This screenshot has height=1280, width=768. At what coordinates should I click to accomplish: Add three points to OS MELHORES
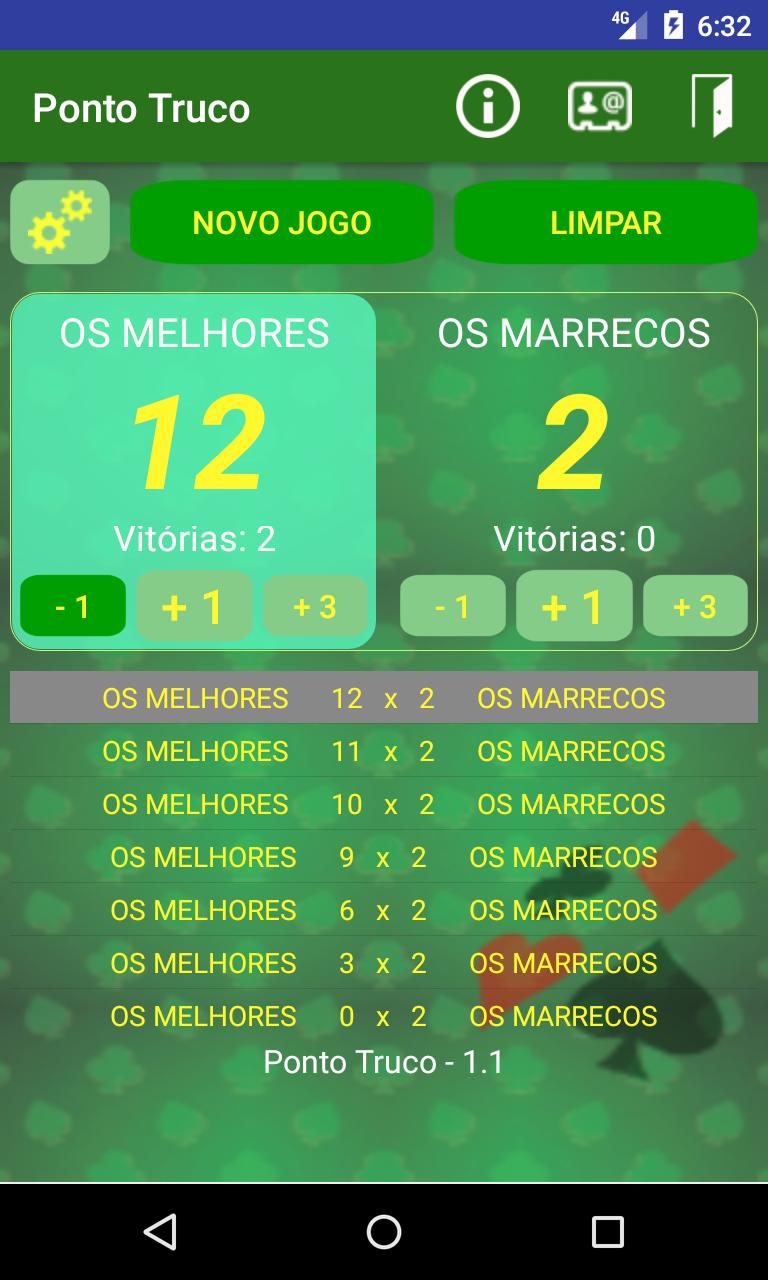pyautogui.click(x=315, y=605)
